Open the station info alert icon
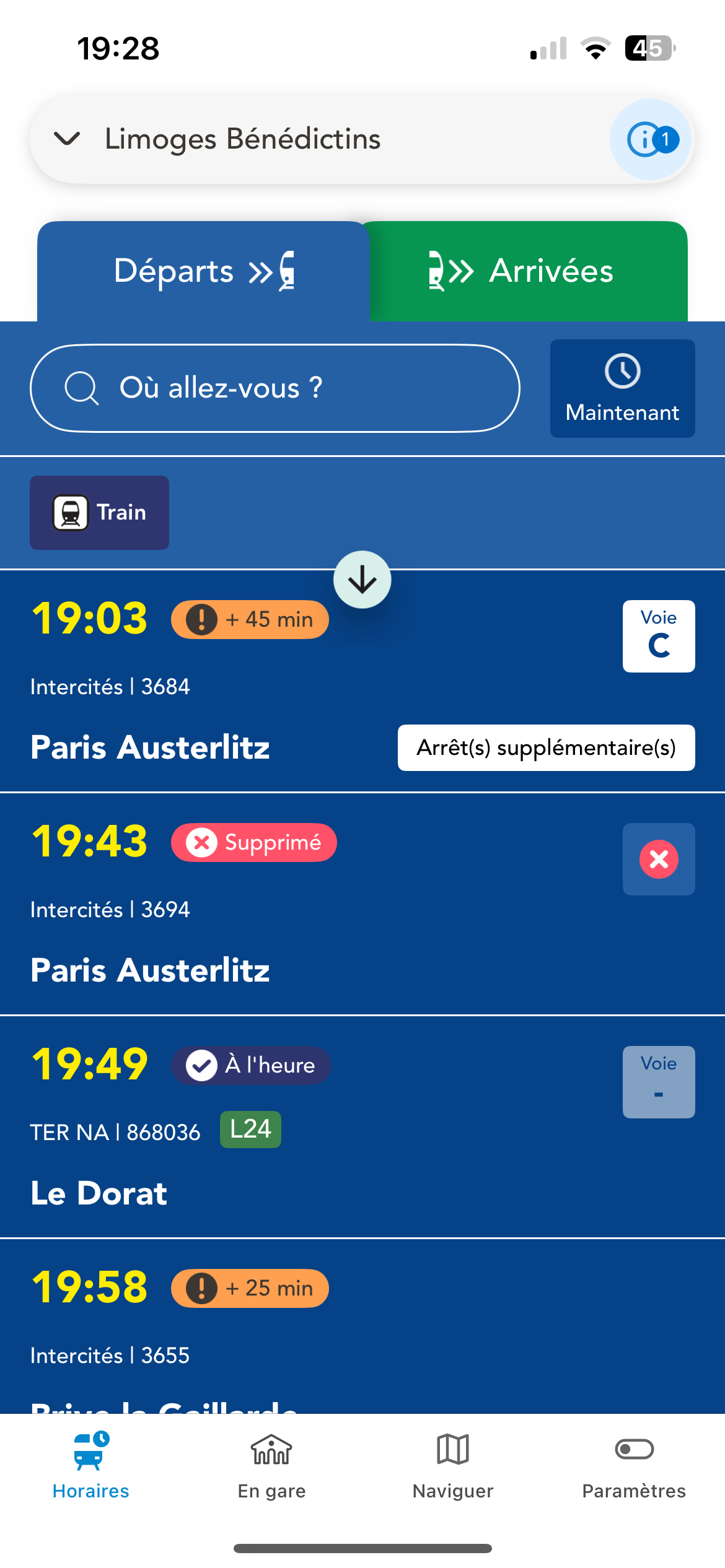 pos(651,139)
